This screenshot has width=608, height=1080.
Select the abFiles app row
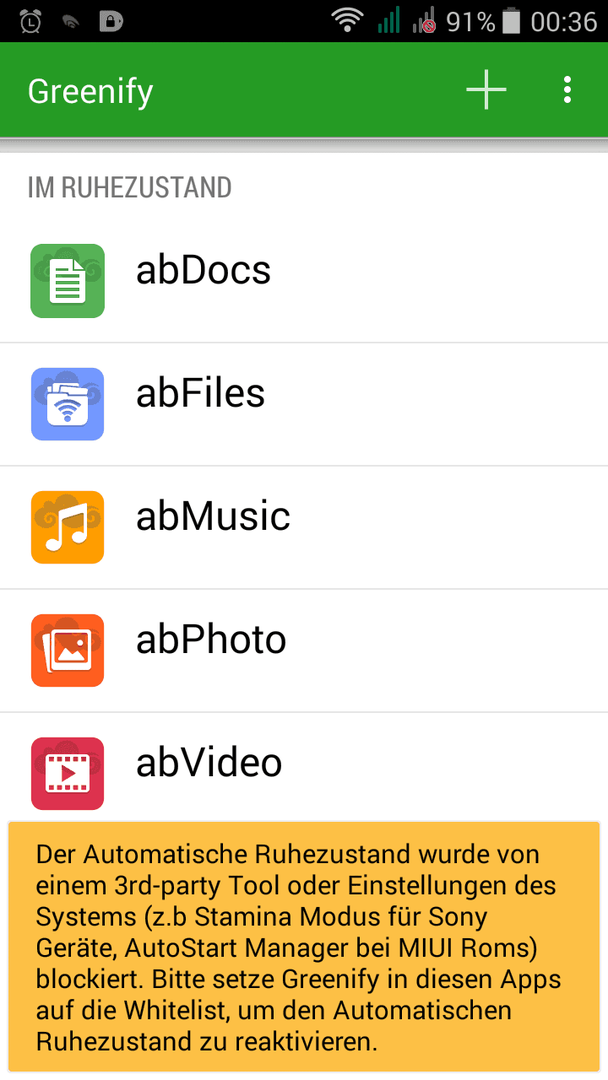304,404
